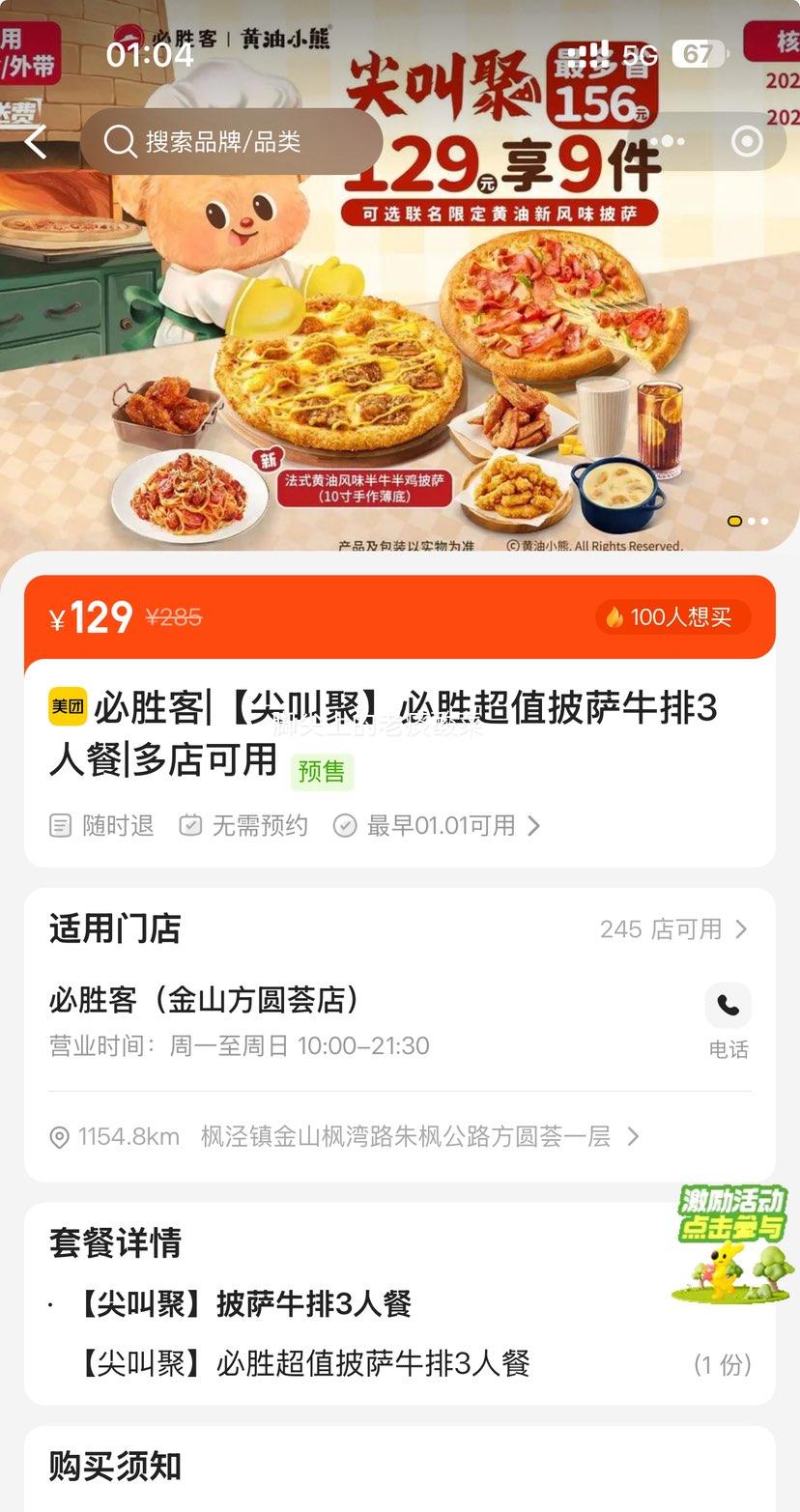This screenshot has height=1512, width=800.
Task: Select the store 必胜客（金山方圆荟店）
Action: click(x=208, y=1000)
